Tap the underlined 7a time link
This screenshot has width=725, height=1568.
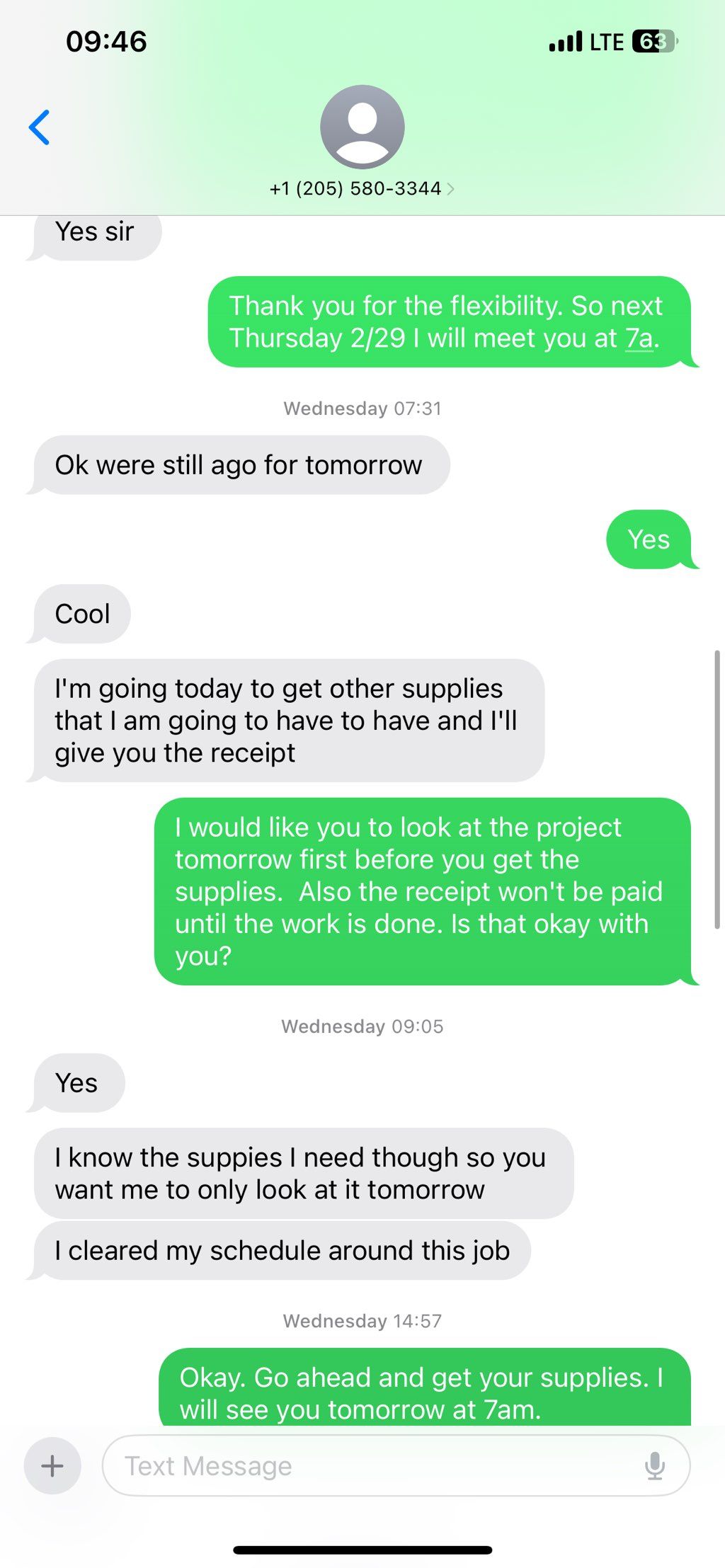click(639, 338)
